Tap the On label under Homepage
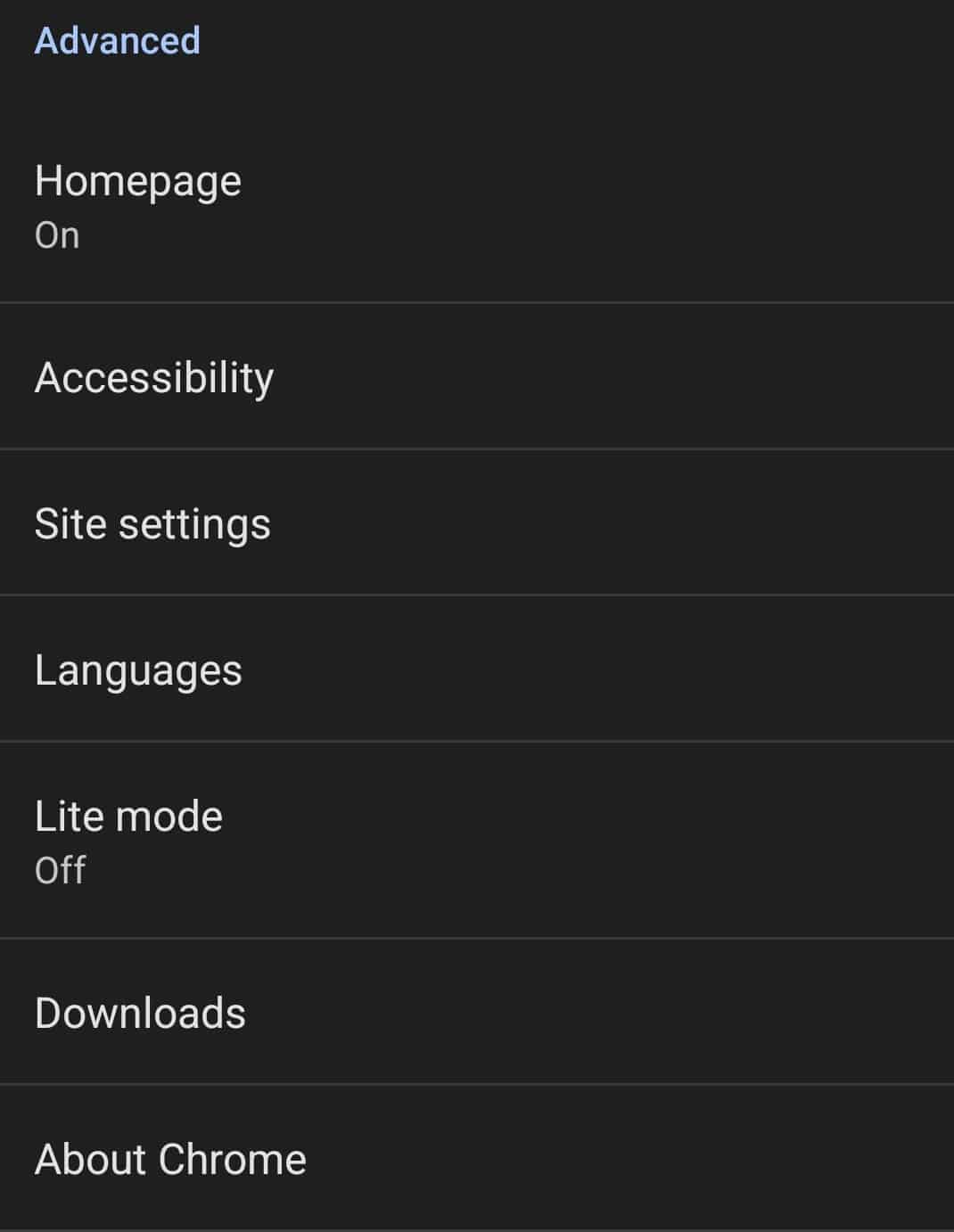Viewport: 954px width, 1232px height. 55,234
